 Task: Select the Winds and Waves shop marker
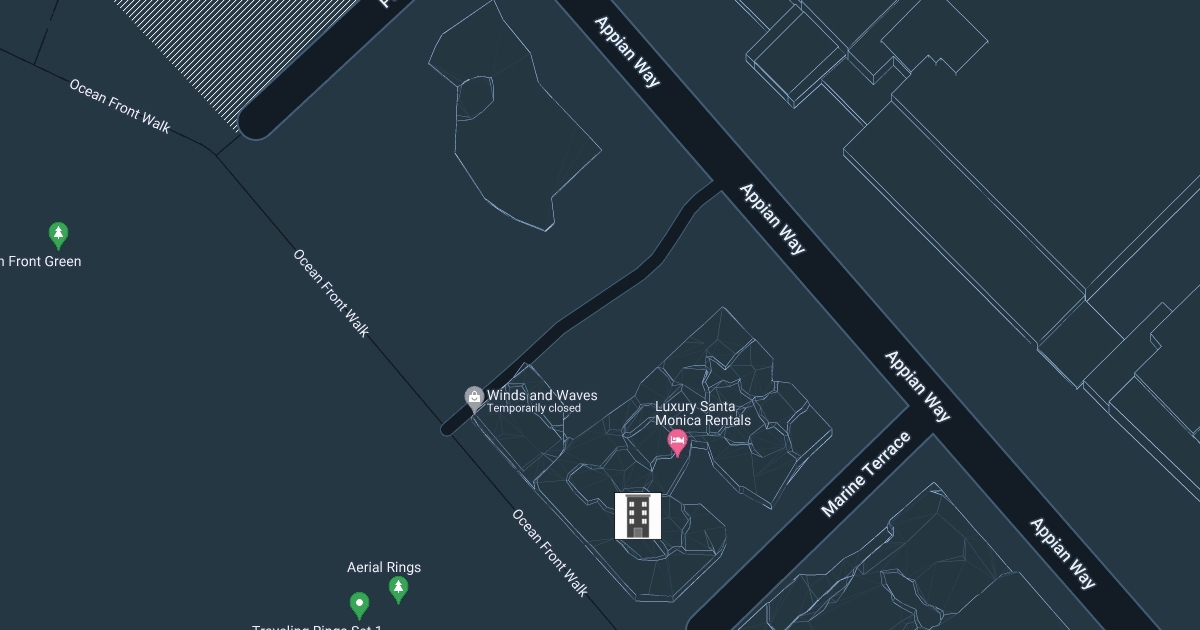pyautogui.click(x=475, y=398)
